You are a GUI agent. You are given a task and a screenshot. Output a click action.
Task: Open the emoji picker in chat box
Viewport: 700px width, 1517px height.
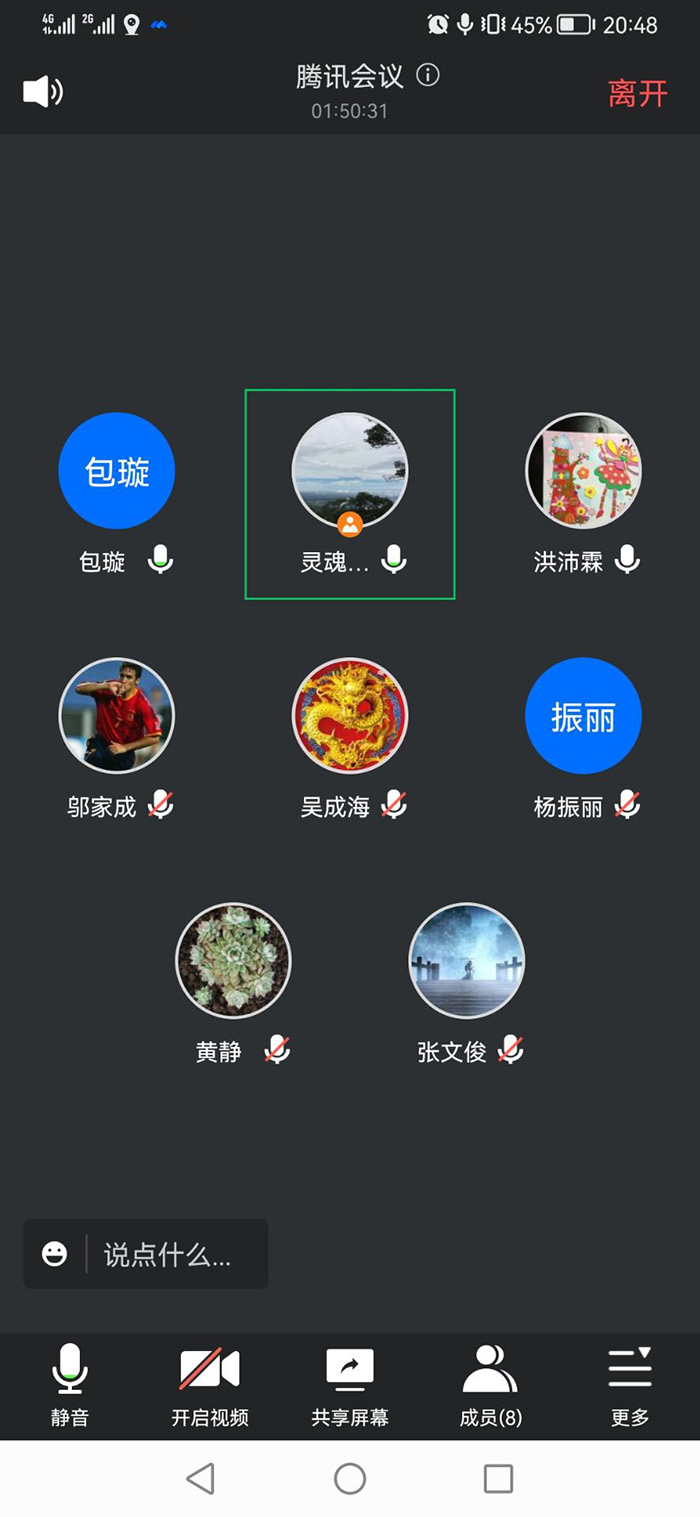point(55,1254)
